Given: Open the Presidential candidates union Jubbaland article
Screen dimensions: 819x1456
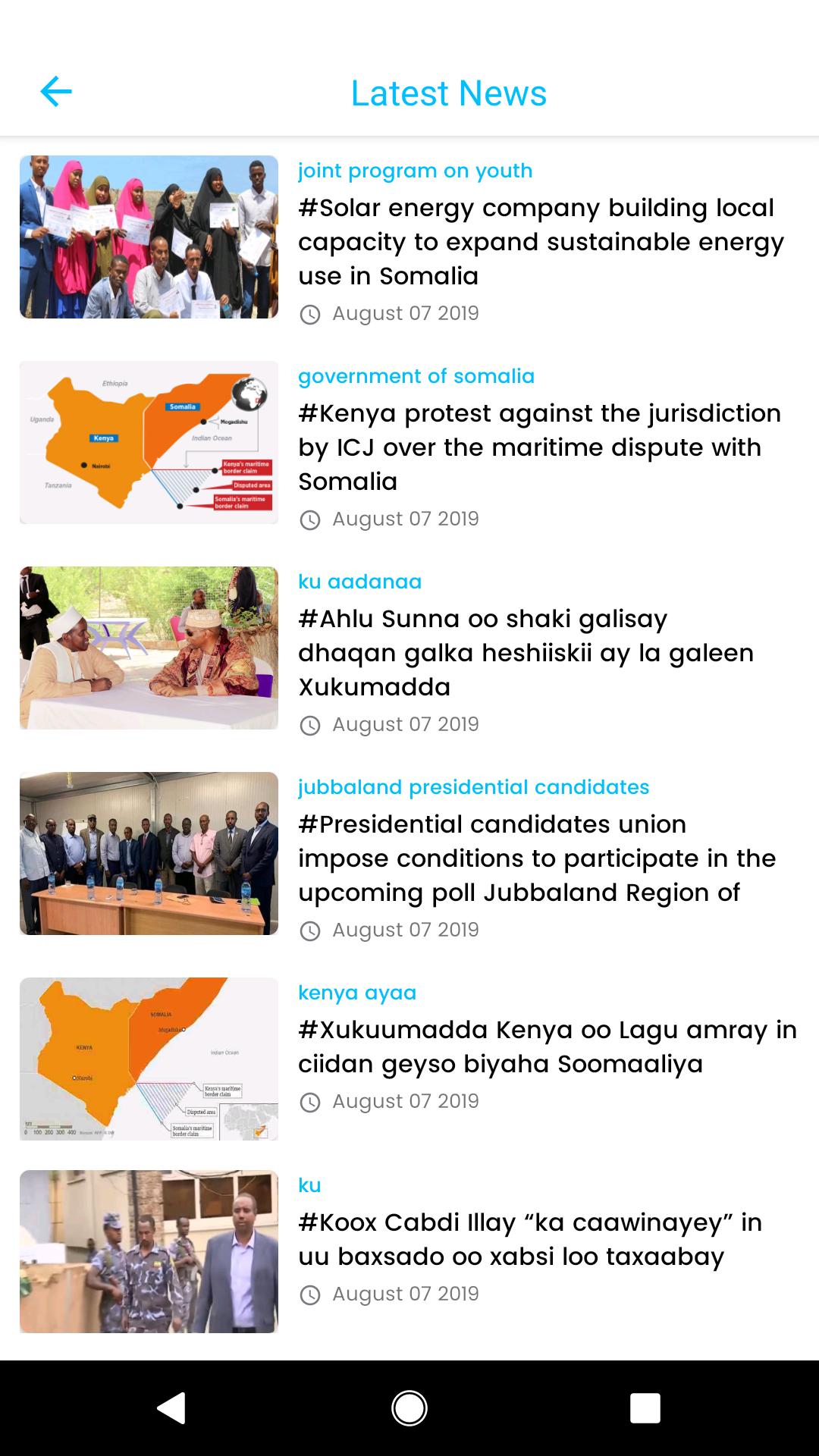Looking at the screenshot, I should click(x=536, y=858).
